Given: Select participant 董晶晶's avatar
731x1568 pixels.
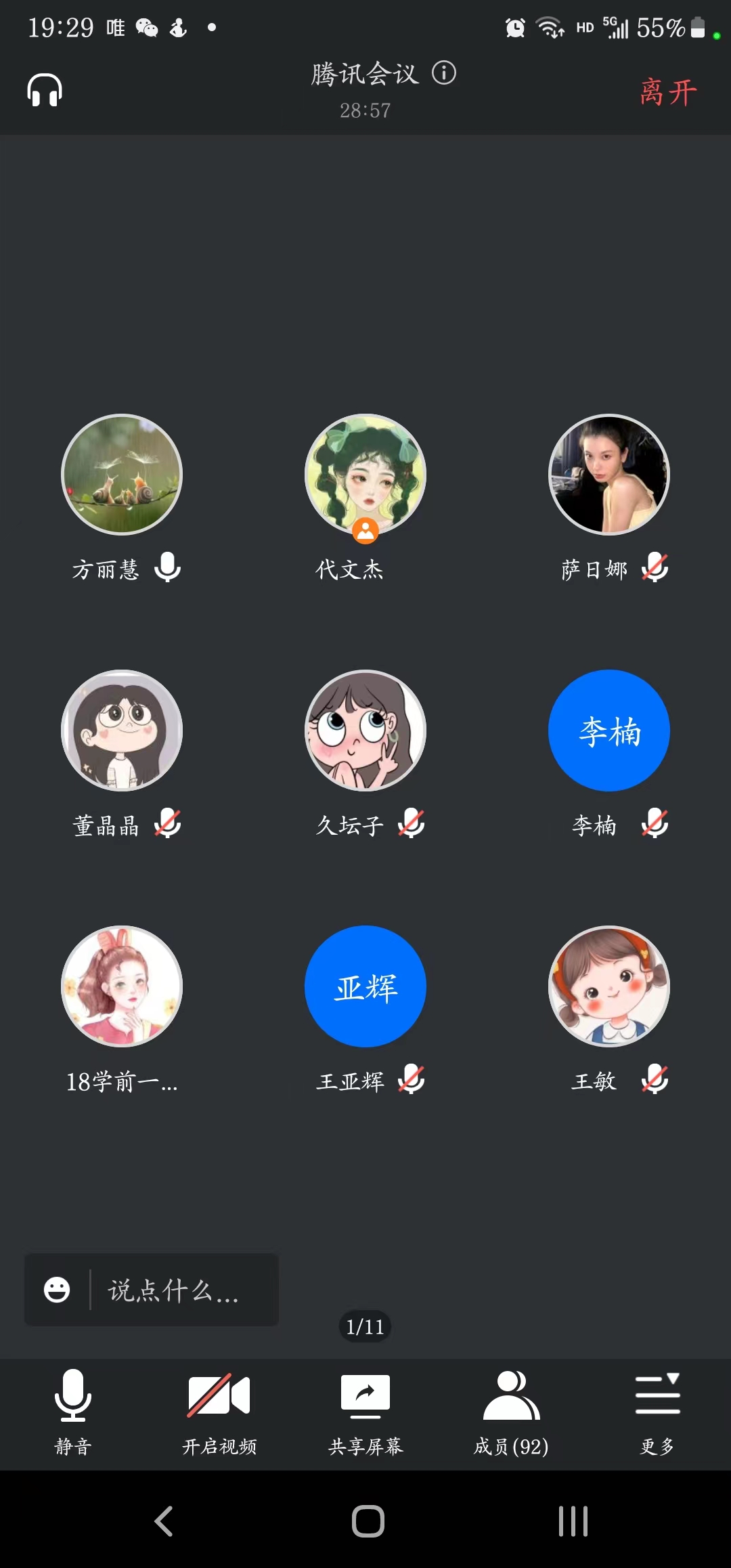Looking at the screenshot, I should pyautogui.click(x=122, y=730).
